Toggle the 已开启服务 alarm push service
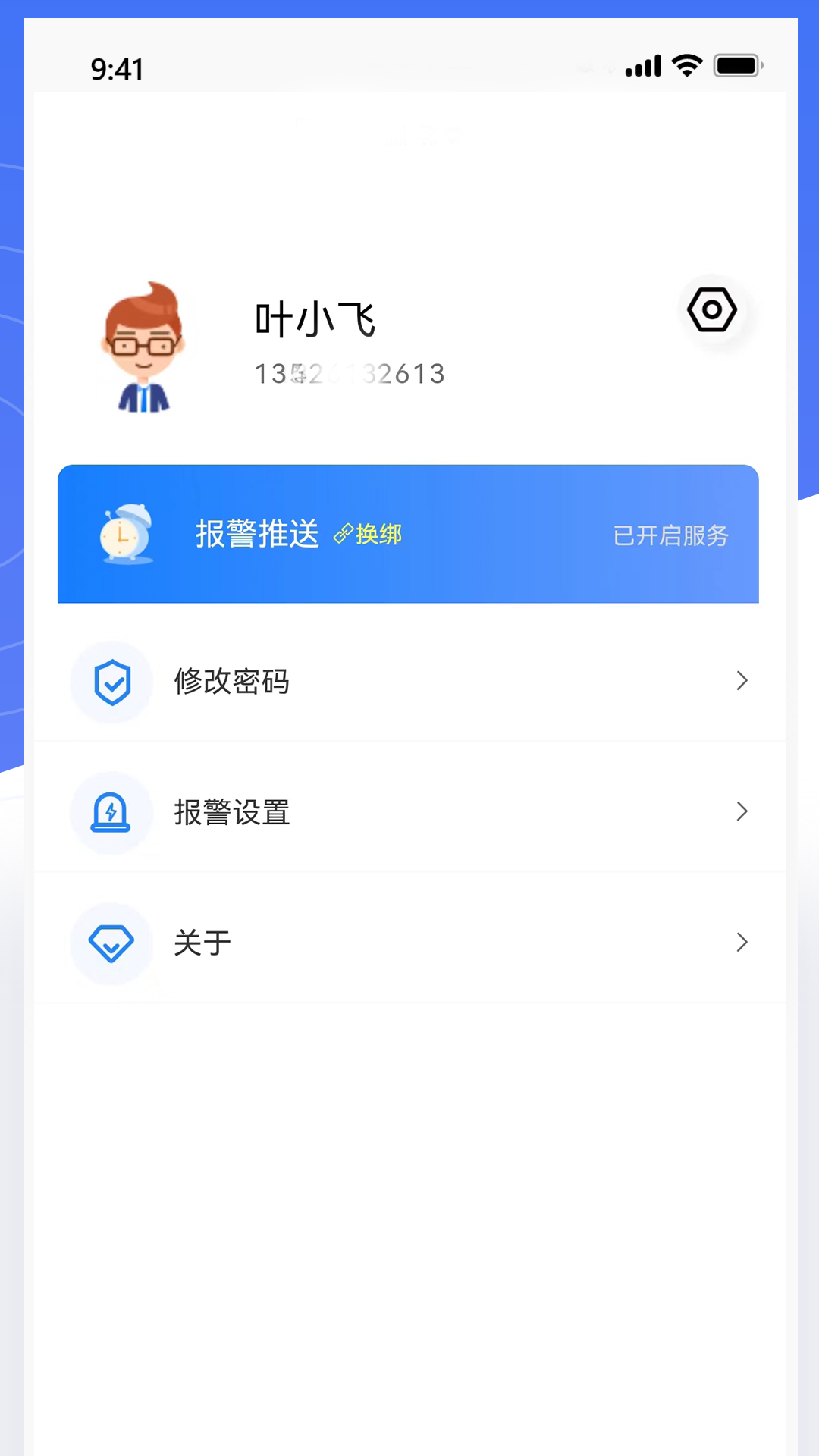Image resolution: width=819 pixels, height=1456 pixels. pos(670,535)
